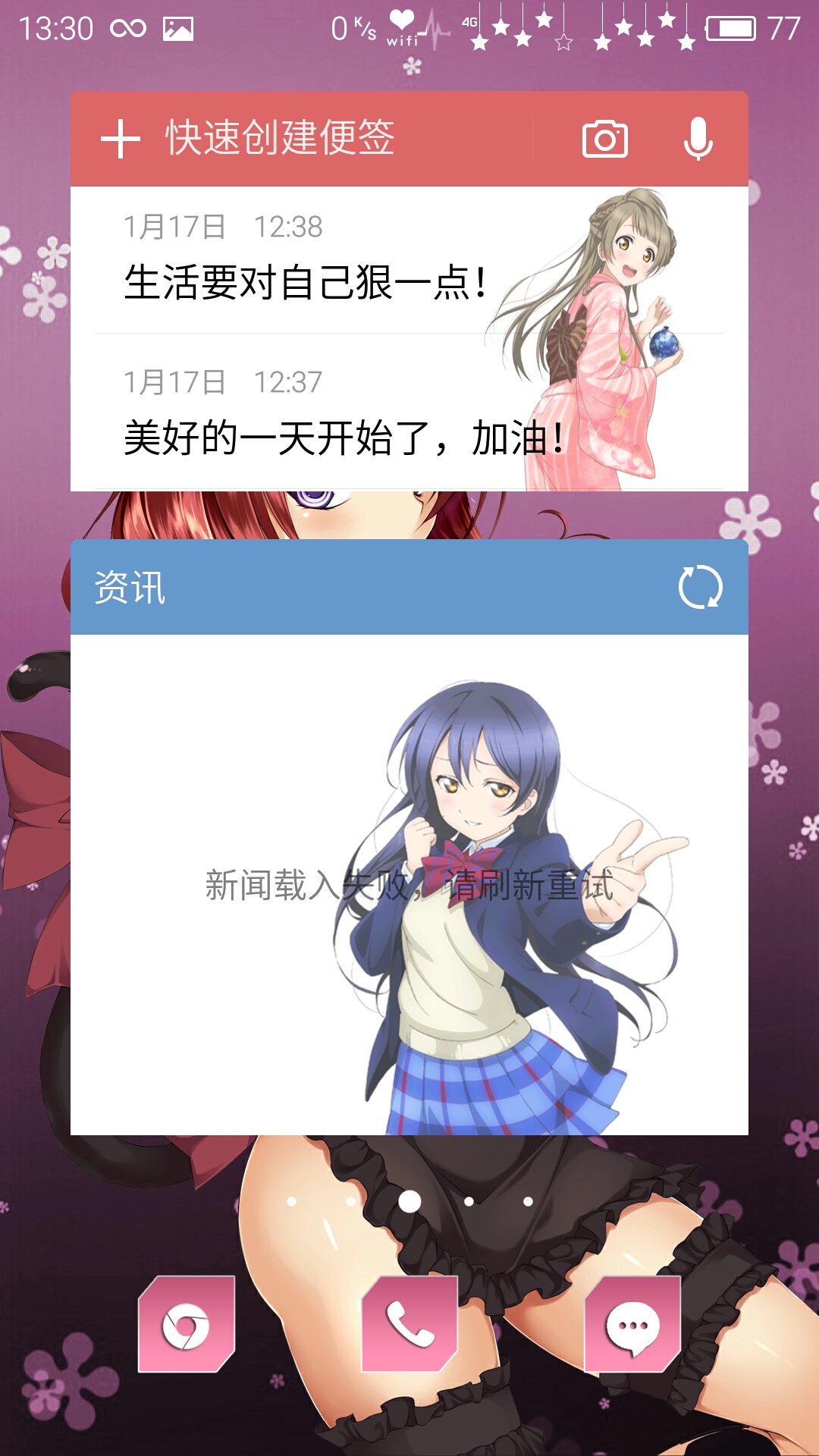Start a voice note with the microphone icon
Screen dimensions: 819x1456
point(698,140)
